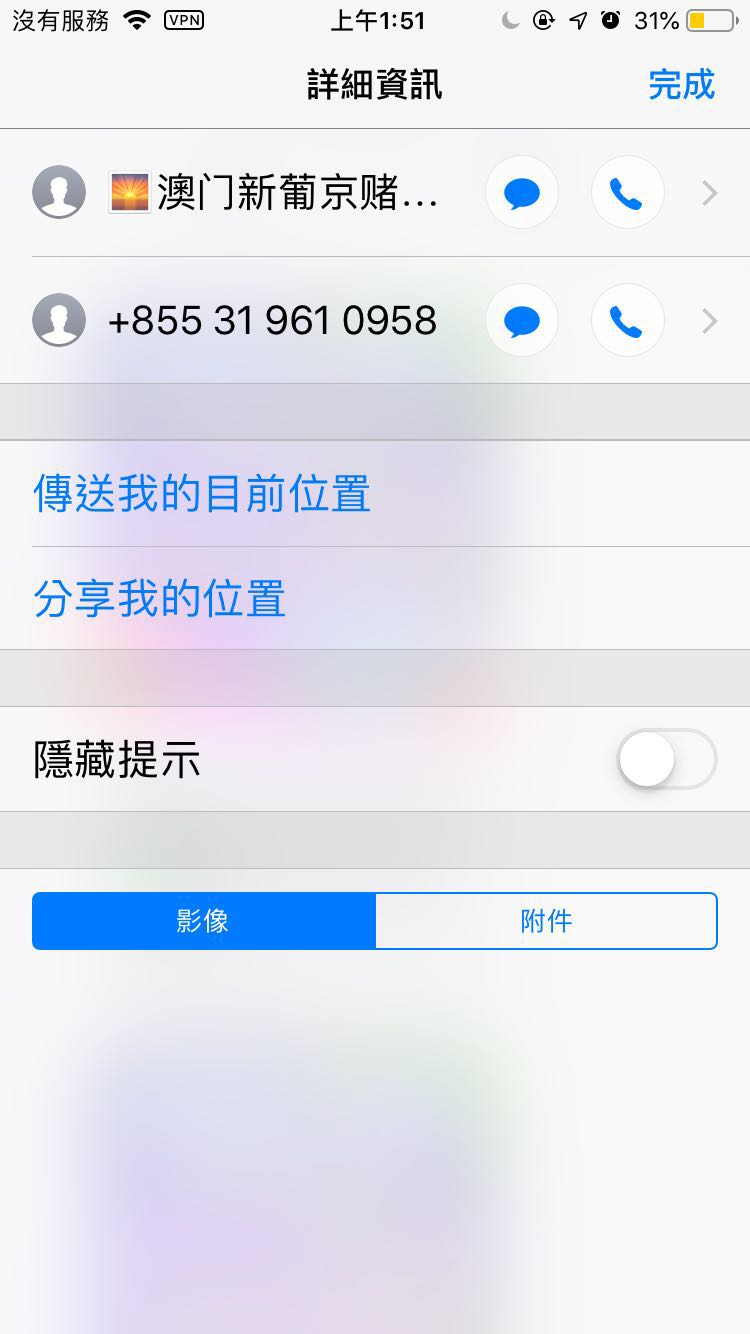The image size is (750, 1334).
Task: Select 傳送我的目前位置
Action: (x=202, y=494)
